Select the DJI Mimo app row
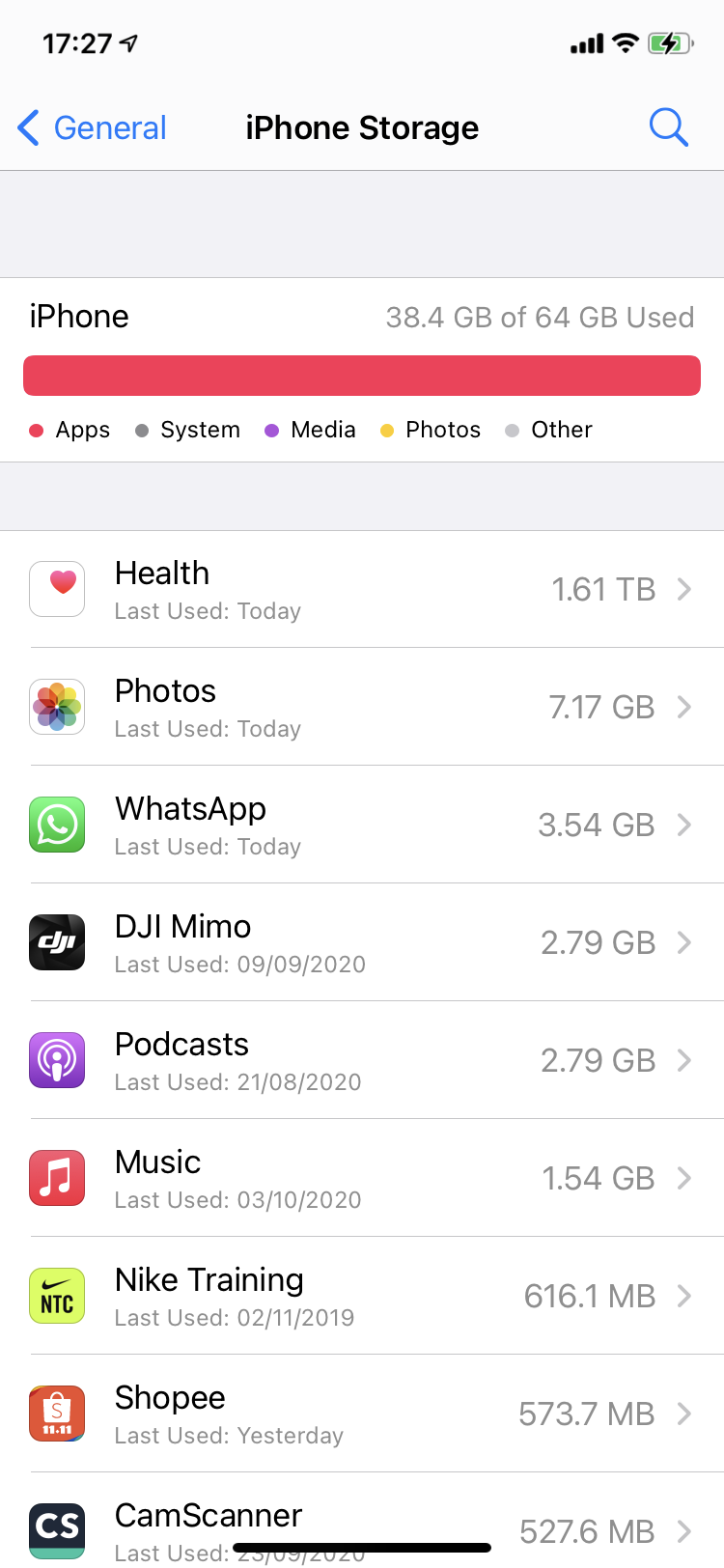 tap(362, 942)
